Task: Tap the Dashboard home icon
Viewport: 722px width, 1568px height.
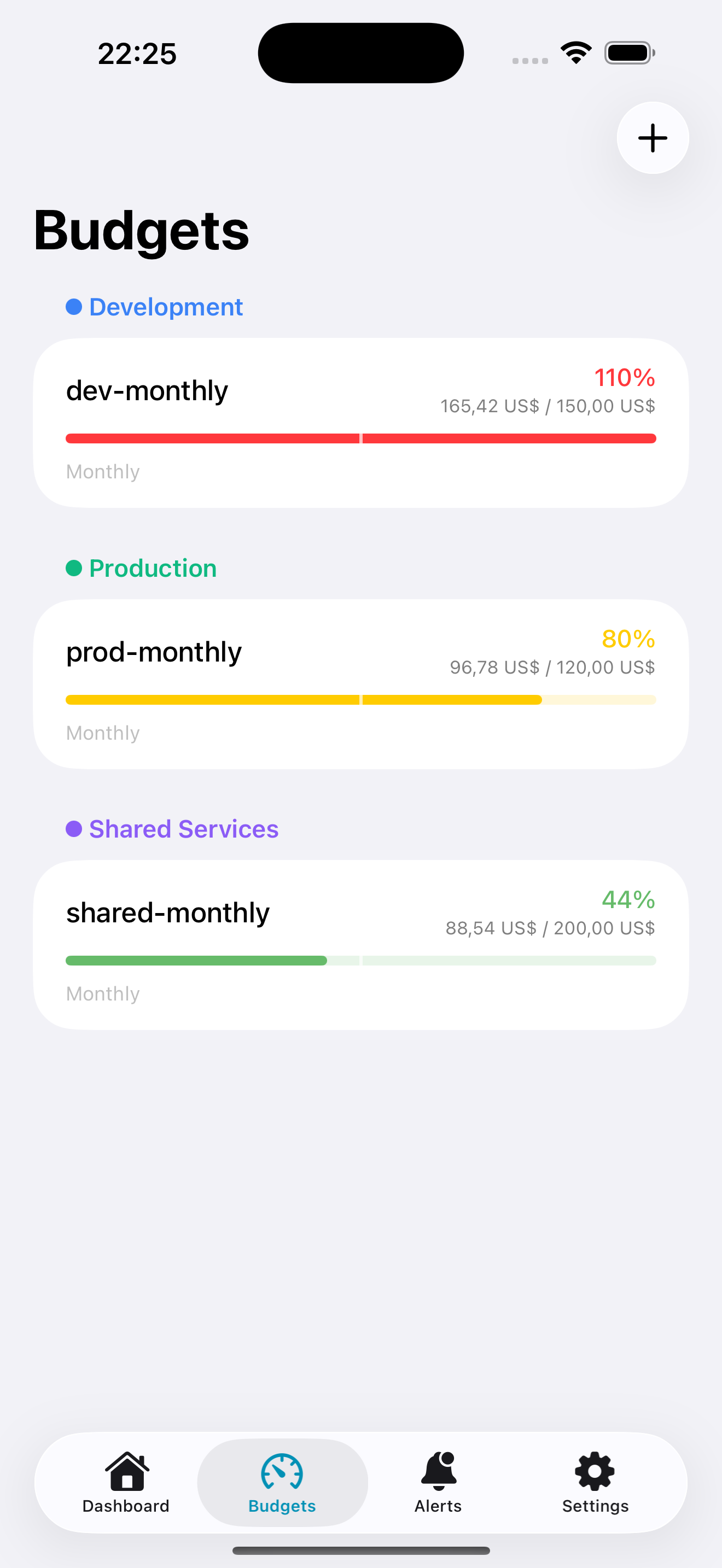Action: [125, 1471]
